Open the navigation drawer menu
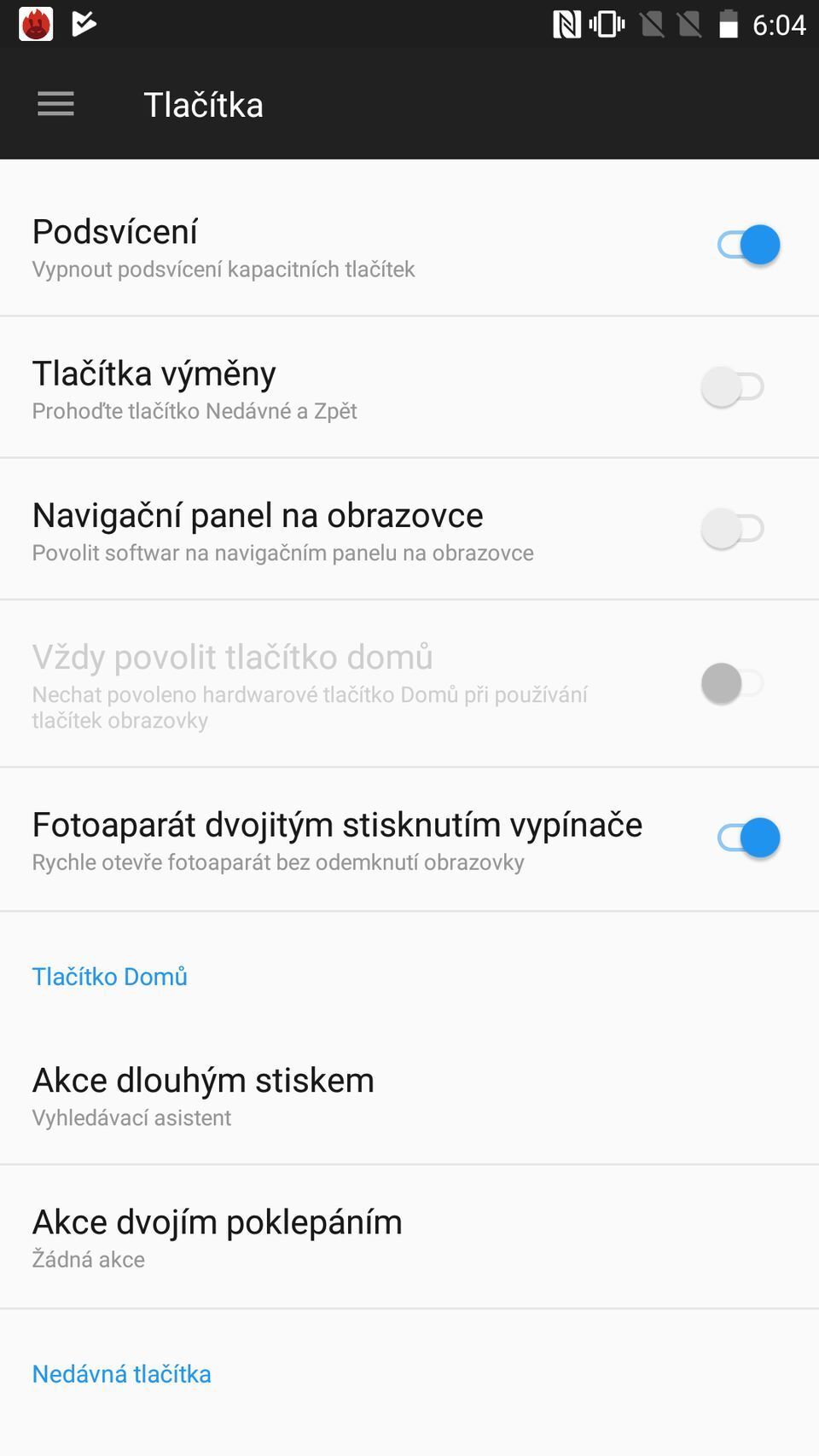Viewport: 819px width, 1456px height. [x=55, y=103]
